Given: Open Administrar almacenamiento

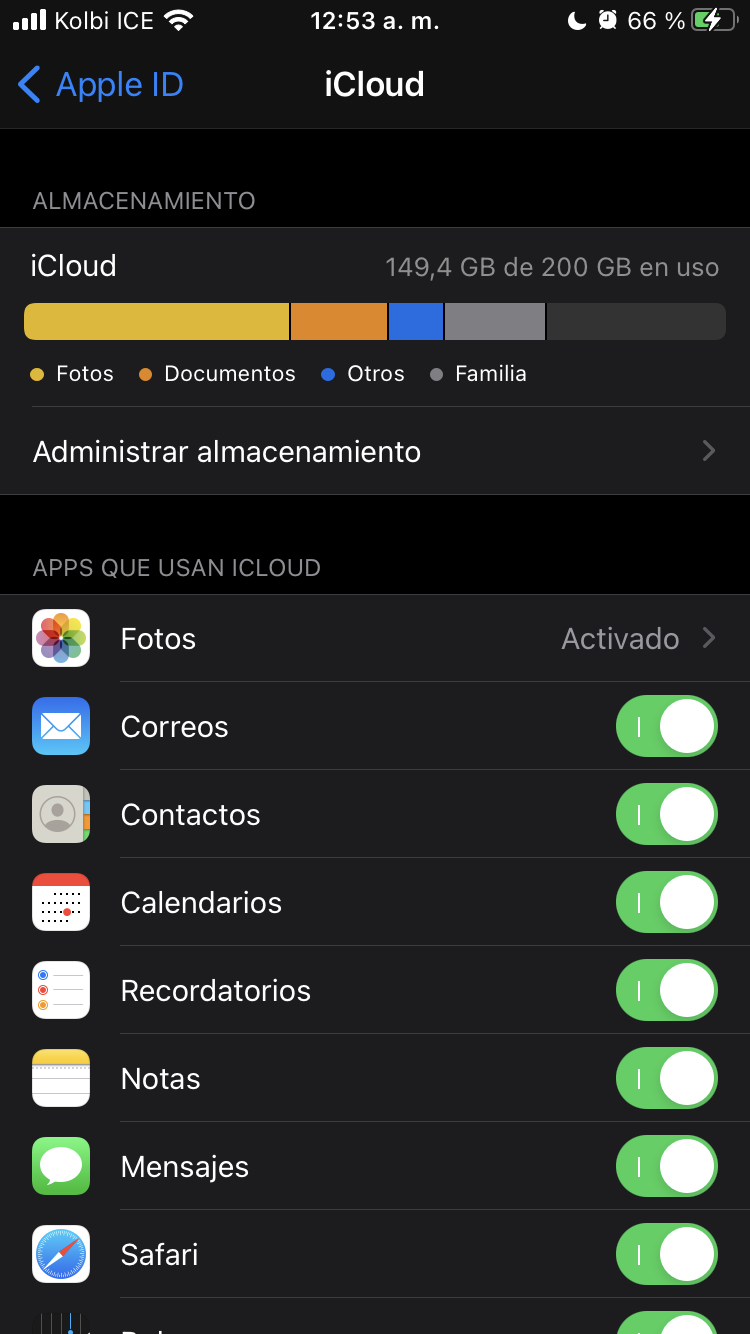Looking at the screenshot, I should 375,452.
